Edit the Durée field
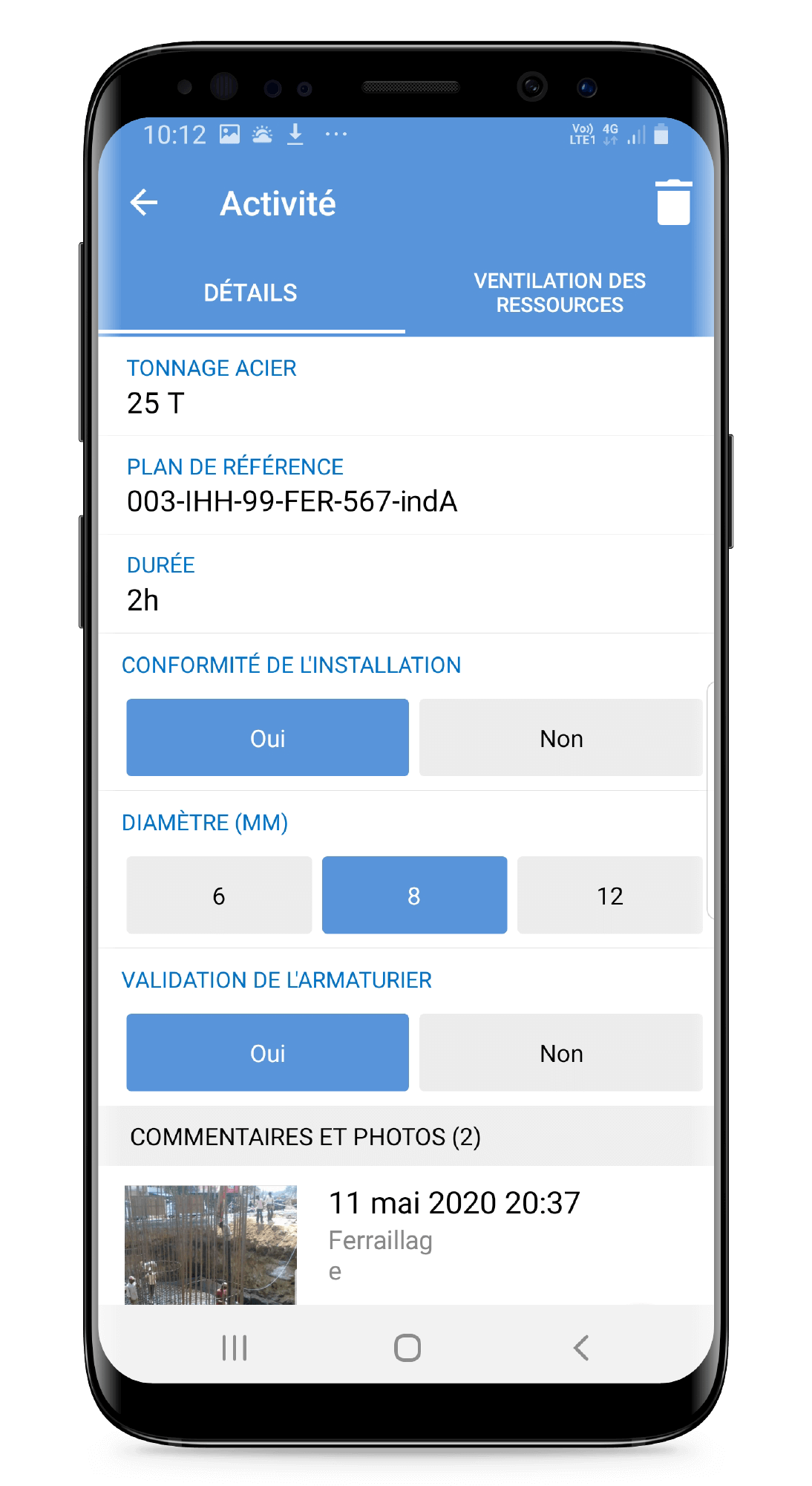 point(406,584)
